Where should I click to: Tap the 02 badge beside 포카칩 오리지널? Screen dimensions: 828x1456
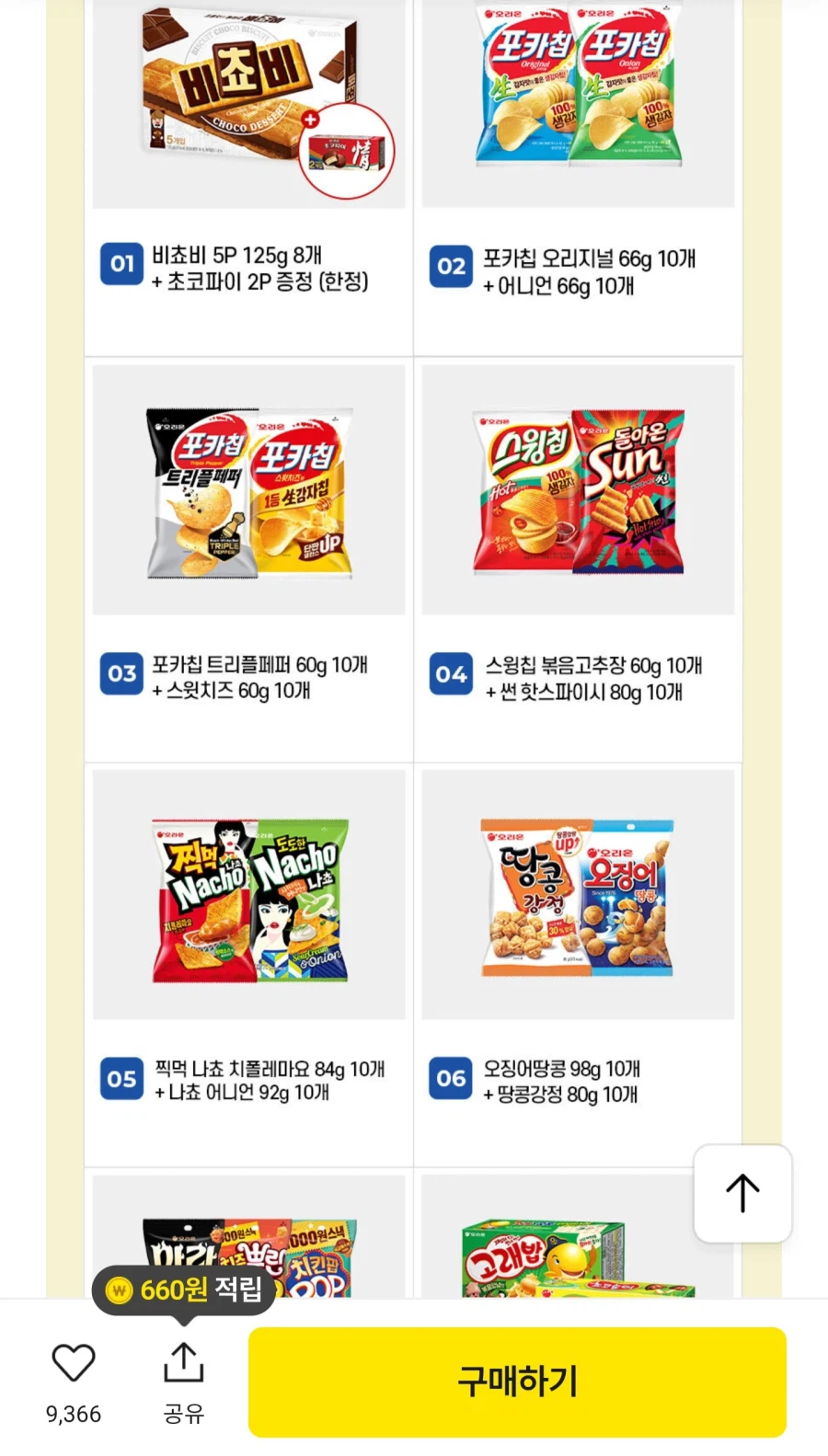point(450,267)
